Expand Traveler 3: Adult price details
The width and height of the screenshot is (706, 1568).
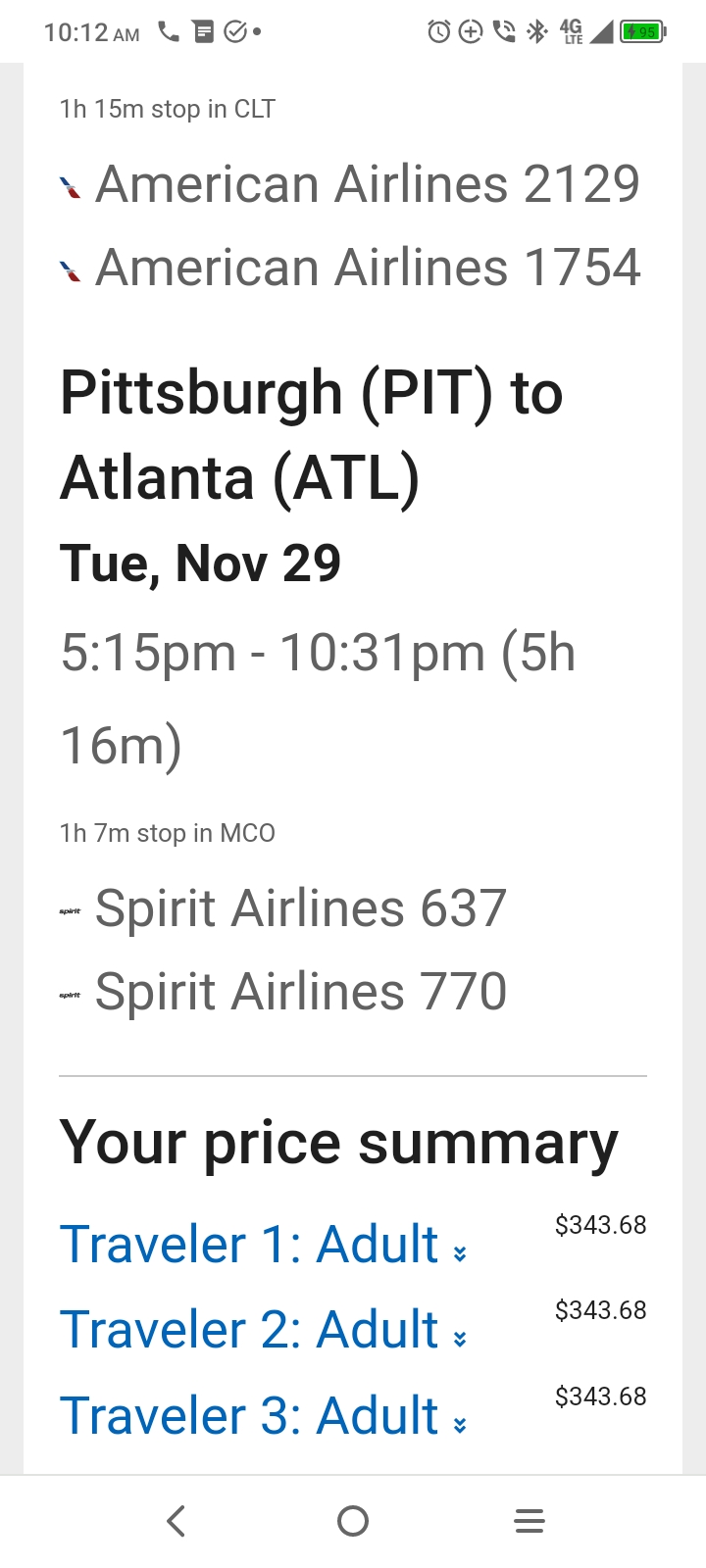263,1416
